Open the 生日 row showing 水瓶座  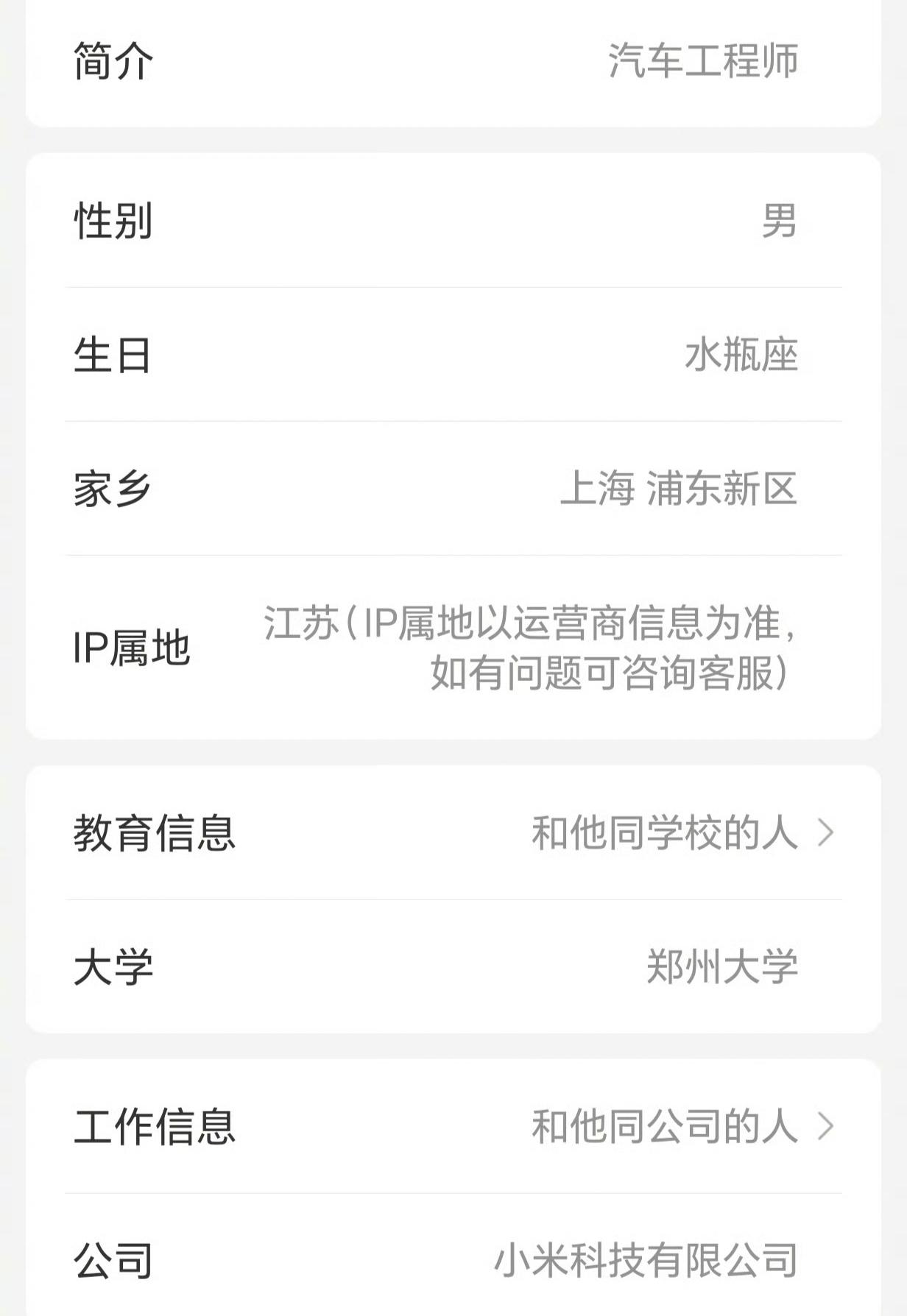(x=453, y=355)
